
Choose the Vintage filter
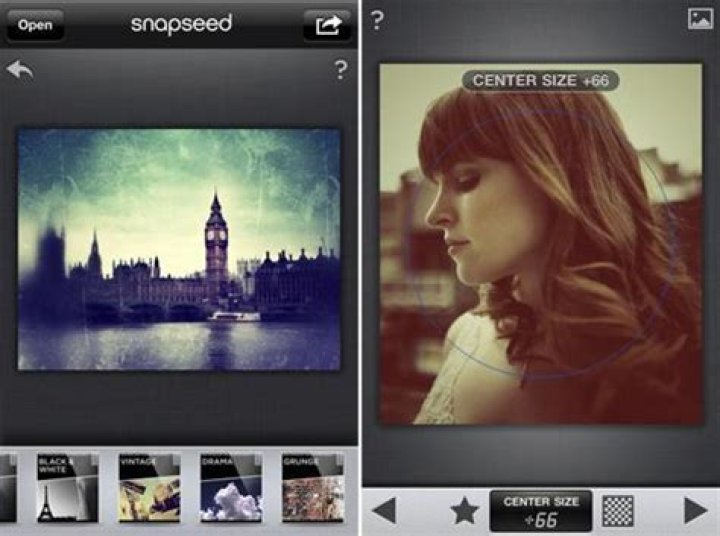pyautogui.click(x=149, y=487)
